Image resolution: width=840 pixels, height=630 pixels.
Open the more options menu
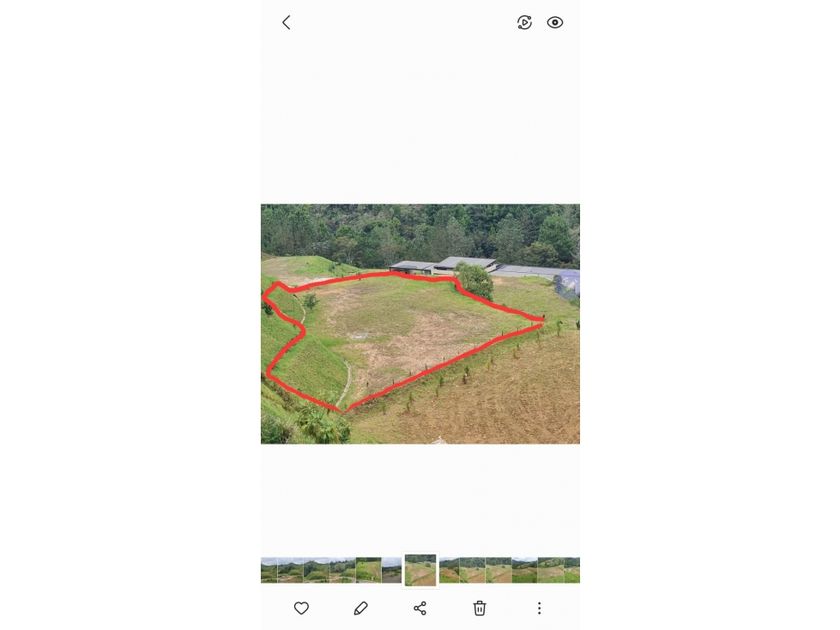click(x=539, y=608)
